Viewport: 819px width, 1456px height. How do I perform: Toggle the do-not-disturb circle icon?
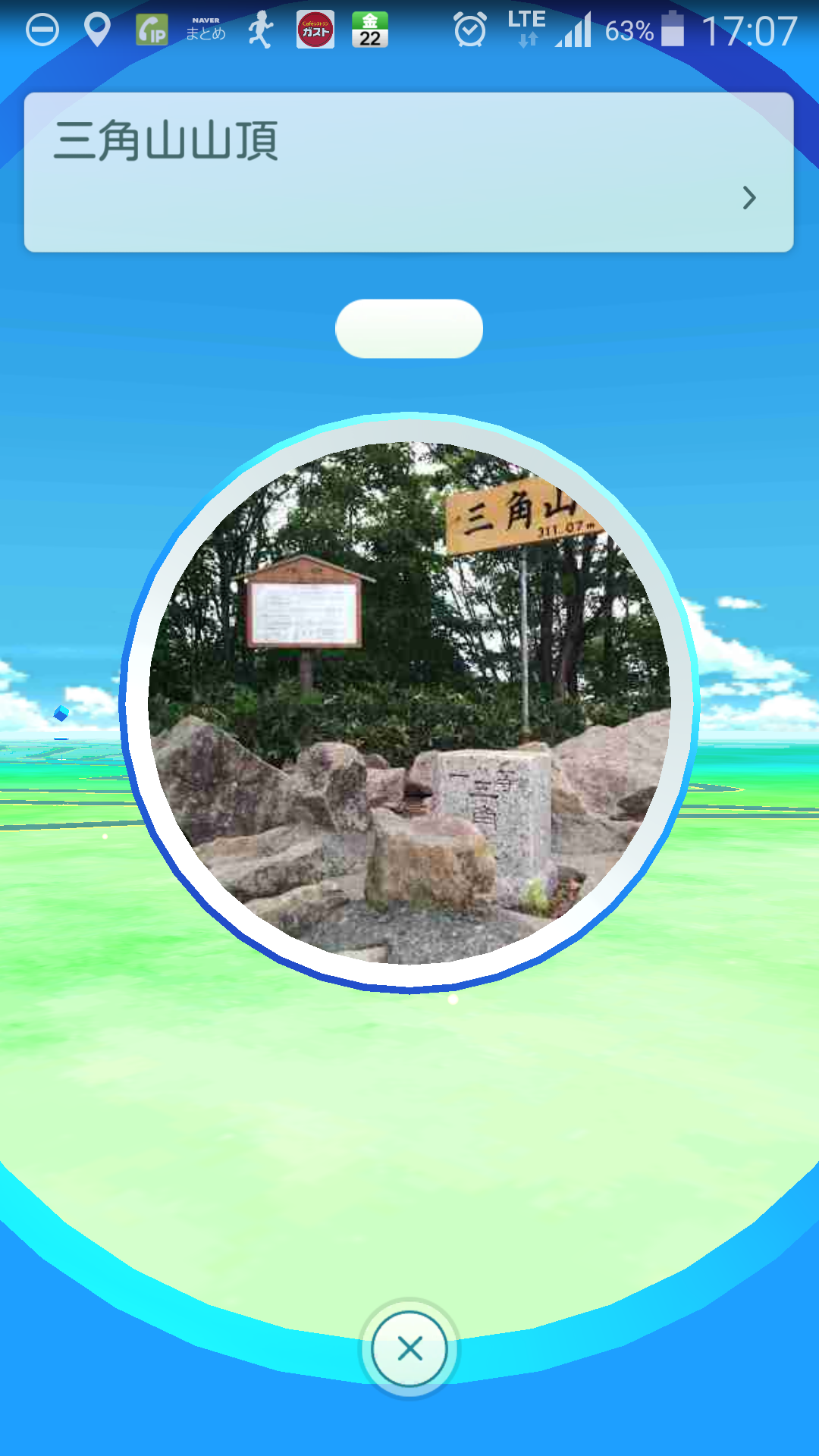[42, 30]
